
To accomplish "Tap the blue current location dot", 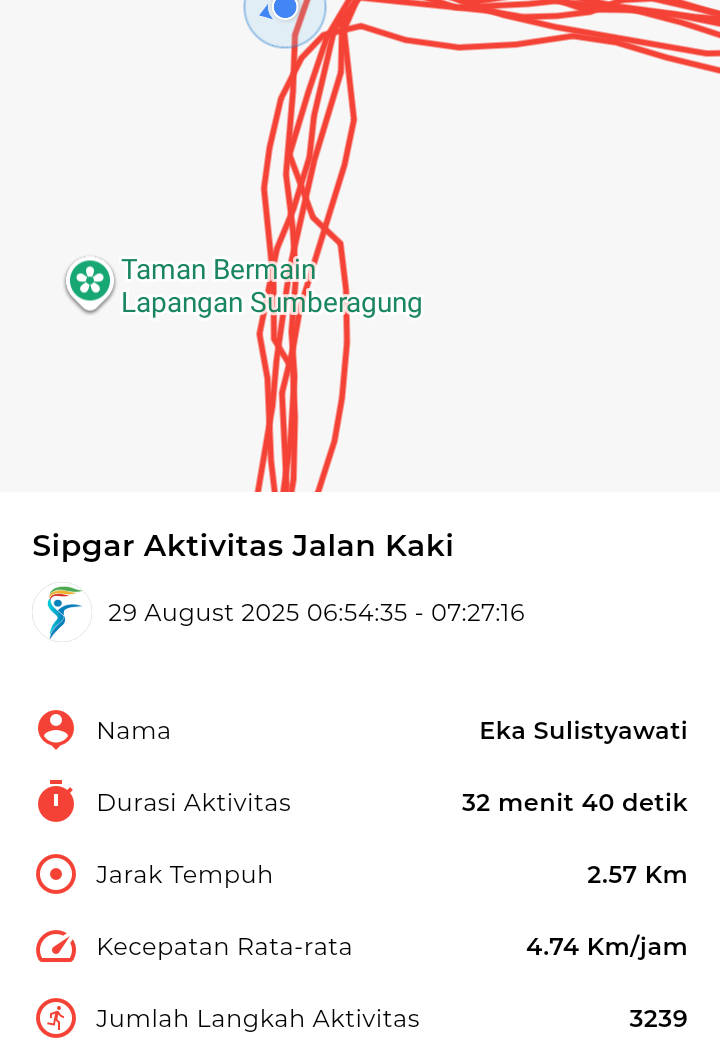I will pyautogui.click(x=285, y=9).
